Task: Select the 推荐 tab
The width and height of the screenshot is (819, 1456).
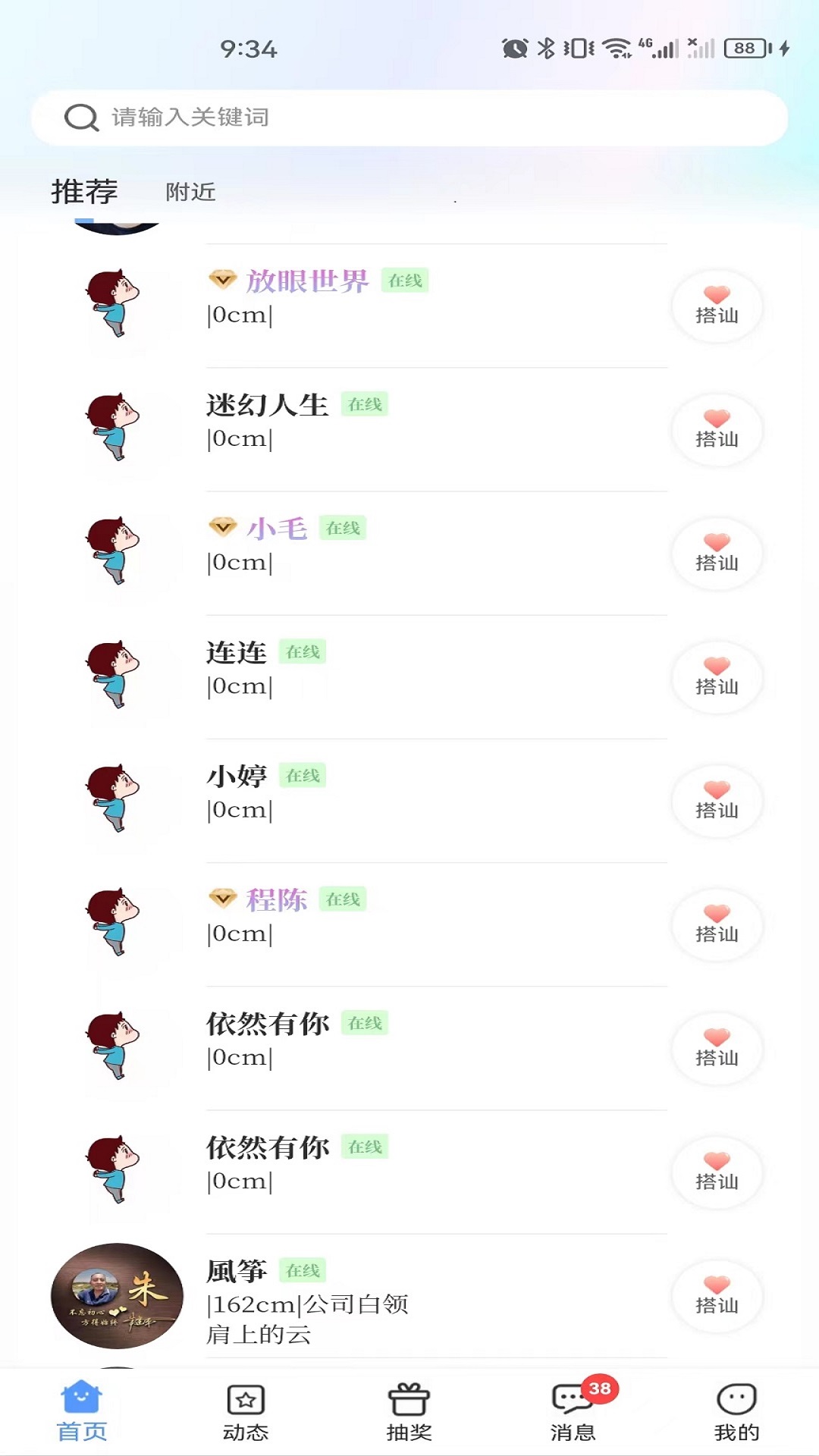Action: 84,192
